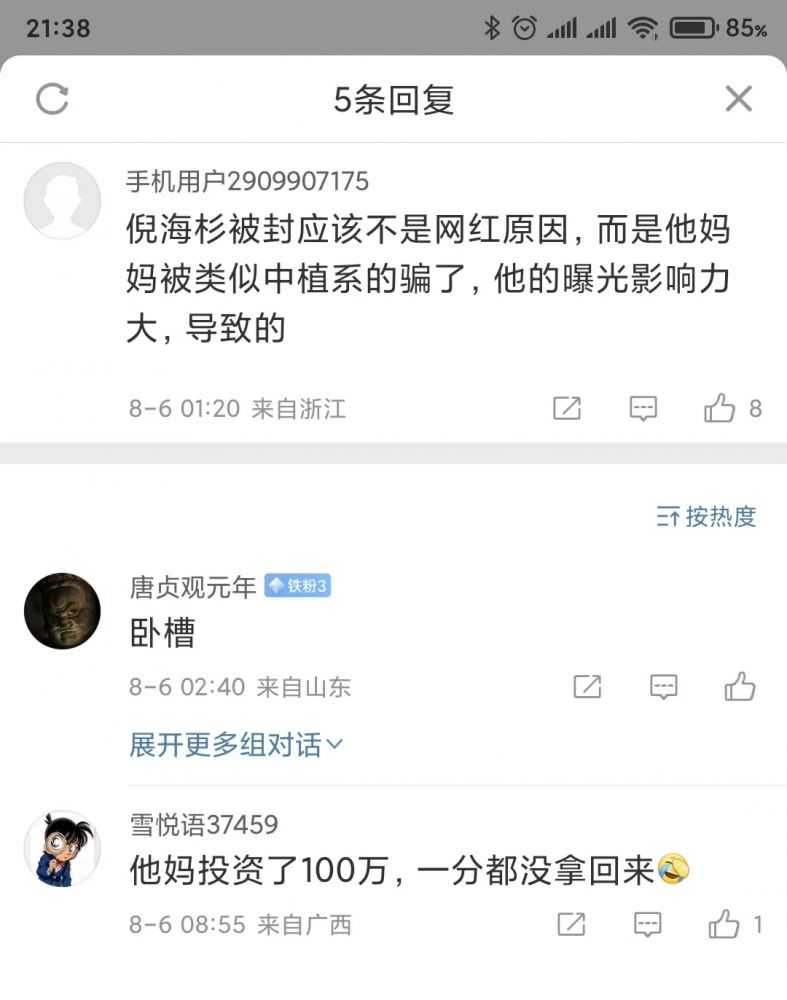This screenshot has width=787, height=1000.
Task: Share the 卧槽 reply
Action: (x=587, y=687)
